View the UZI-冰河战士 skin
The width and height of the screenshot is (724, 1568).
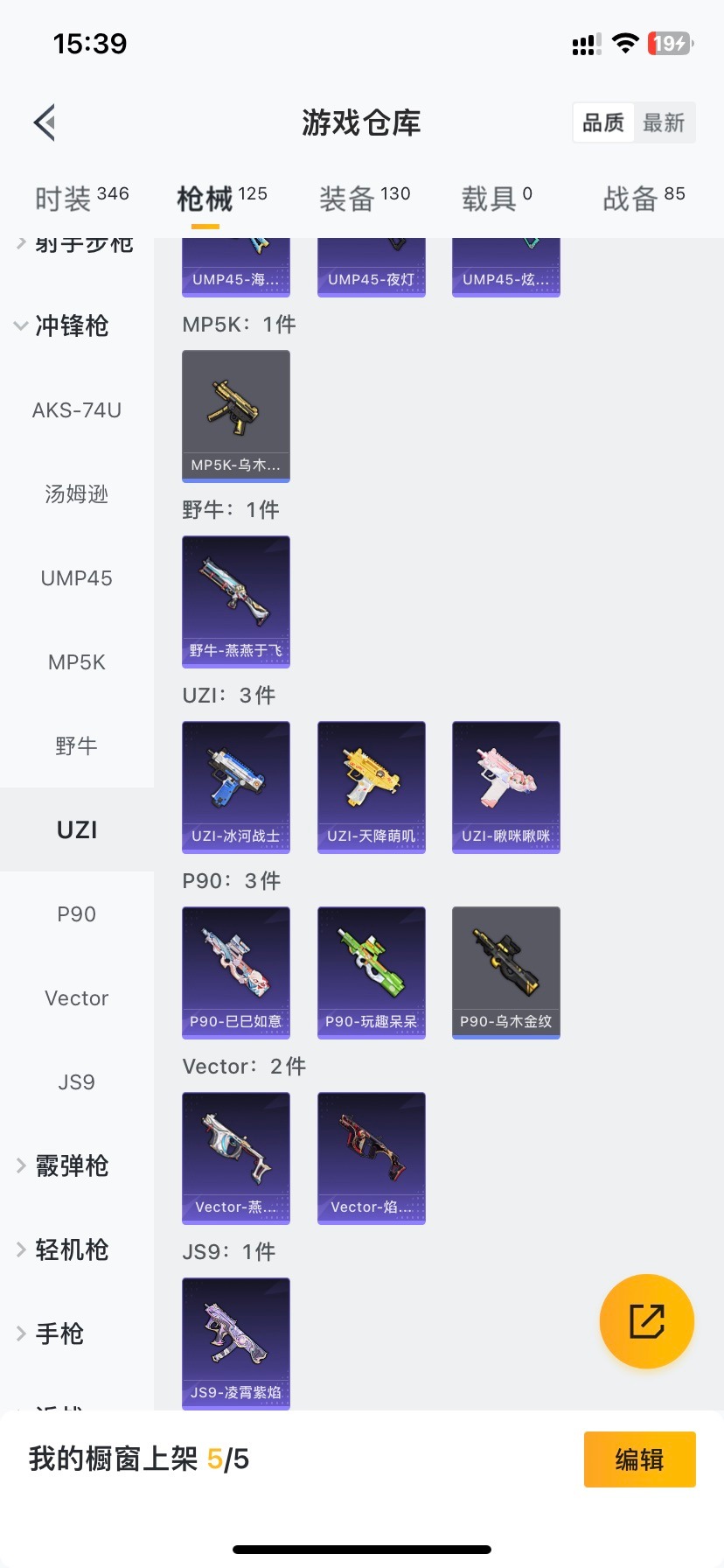click(x=236, y=787)
